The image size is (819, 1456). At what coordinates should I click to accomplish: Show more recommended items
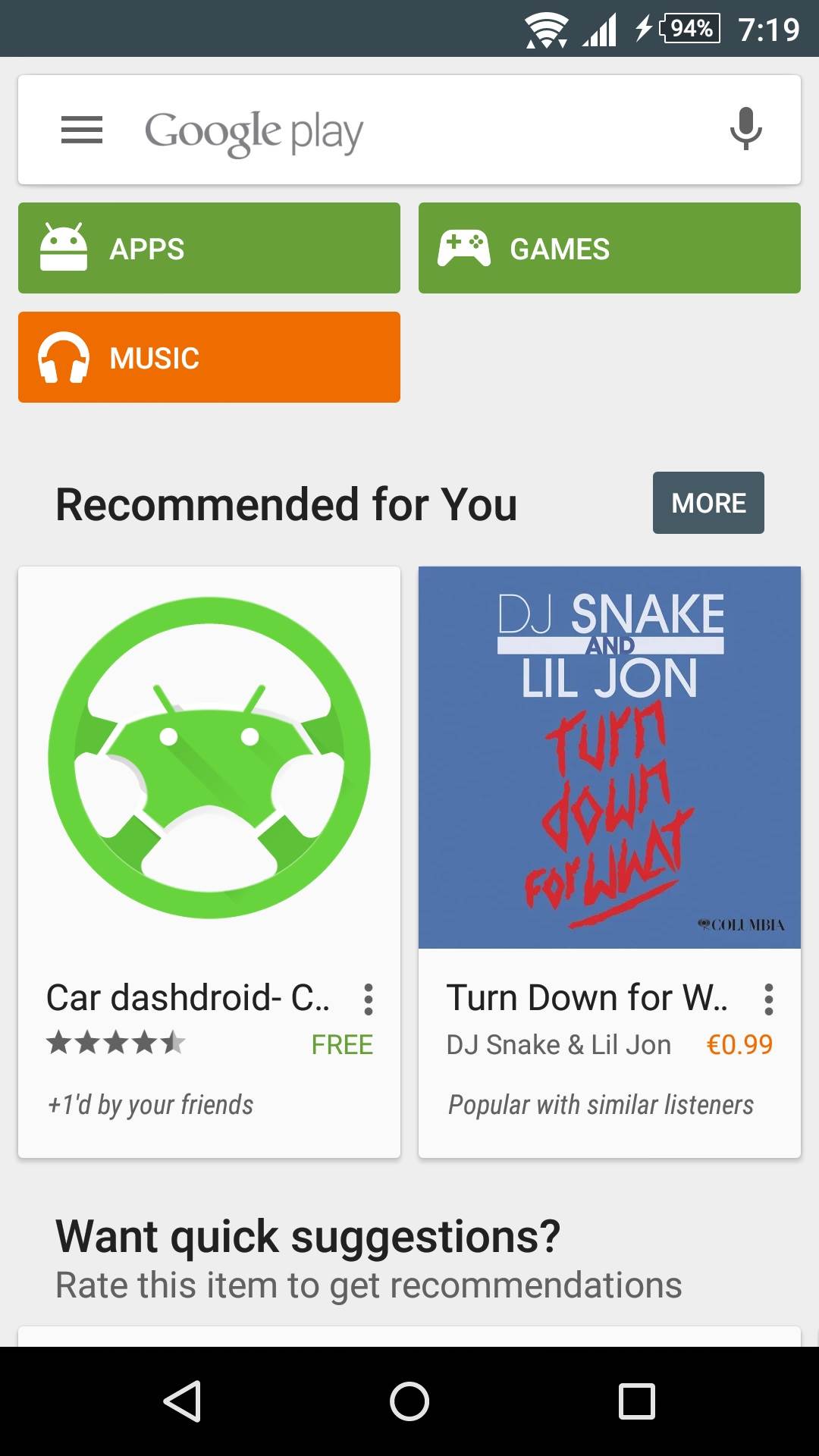tap(708, 503)
